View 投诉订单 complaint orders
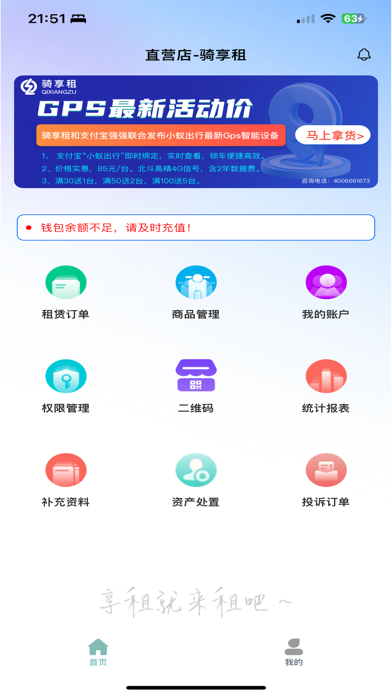 click(326, 481)
